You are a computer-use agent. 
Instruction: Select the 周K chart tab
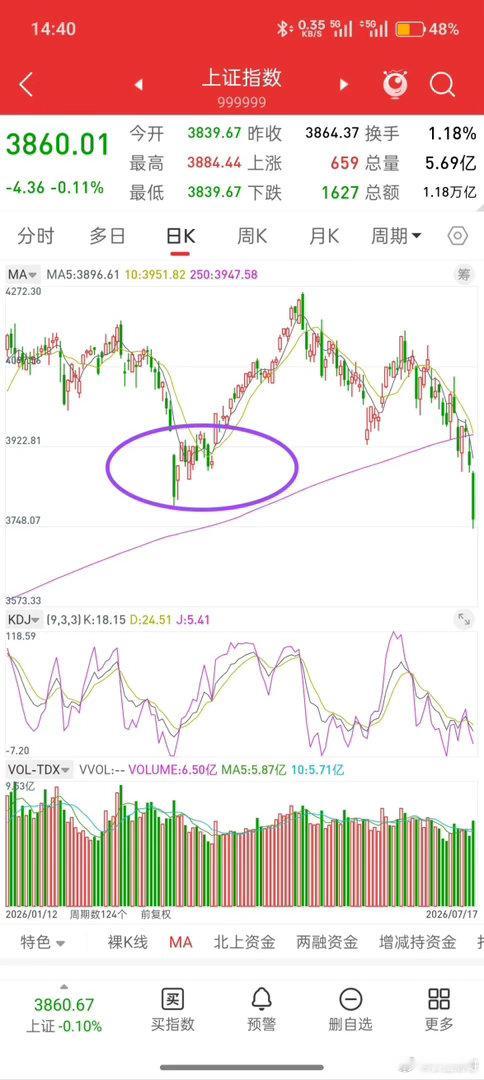click(x=252, y=236)
